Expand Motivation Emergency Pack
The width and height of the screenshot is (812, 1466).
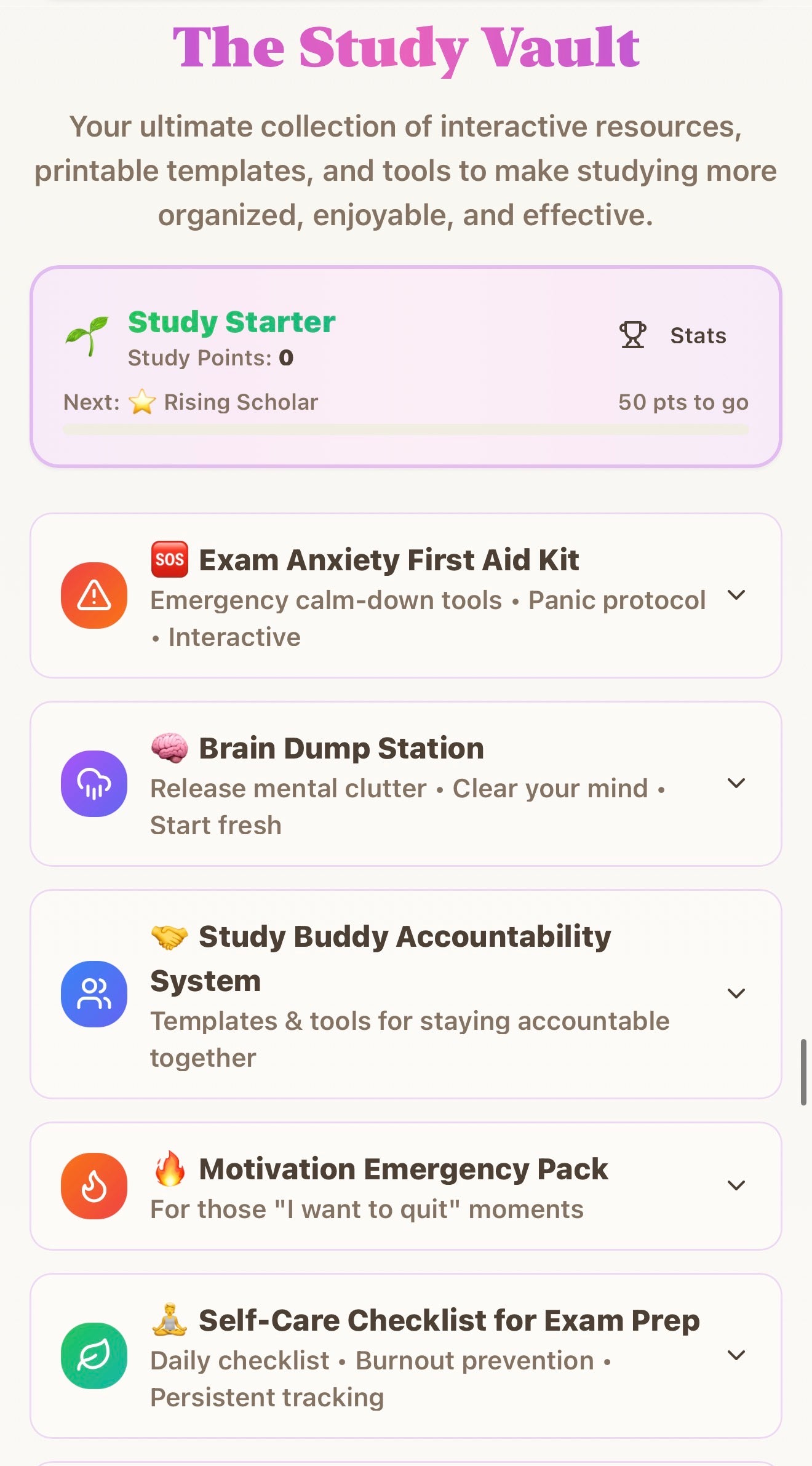coord(736,1185)
